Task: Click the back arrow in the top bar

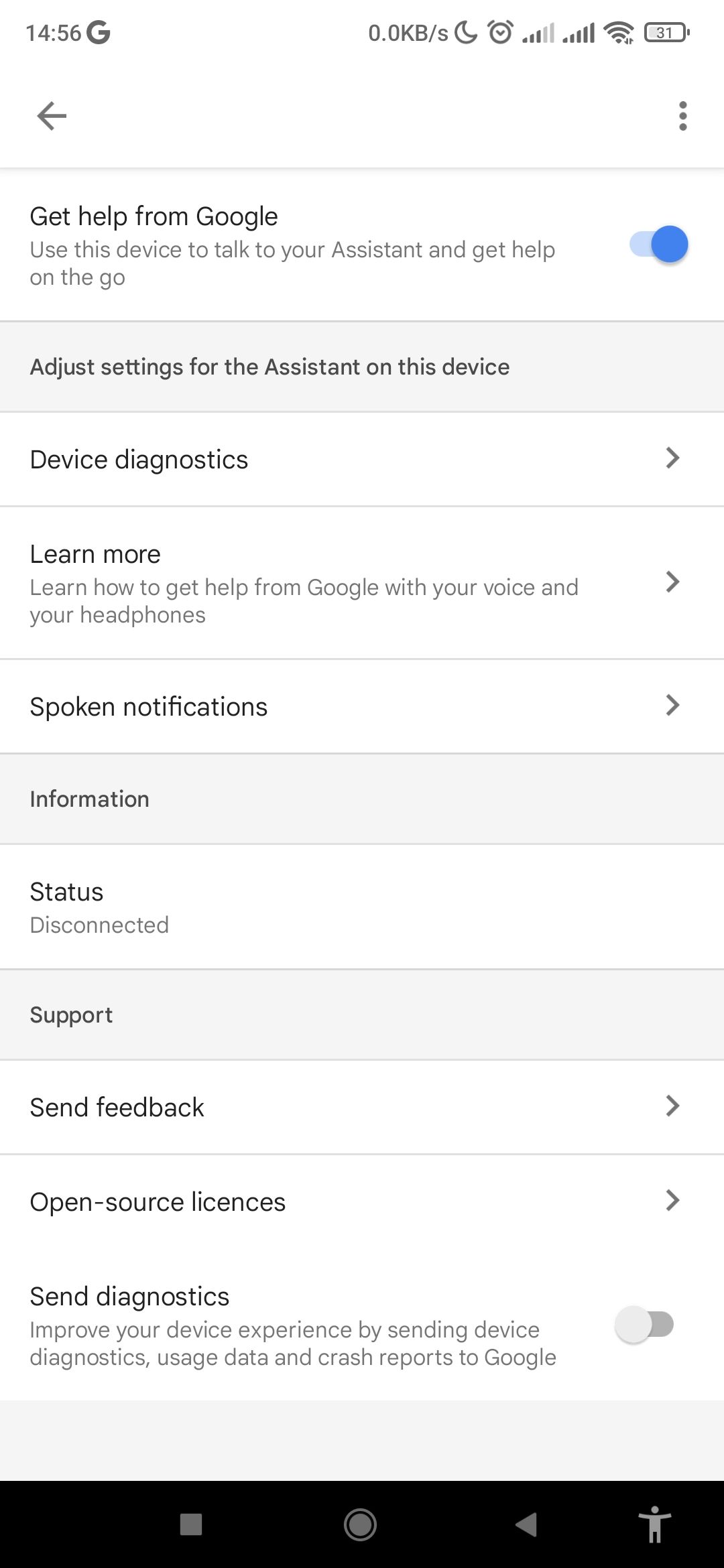Action: (x=51, y=115)
